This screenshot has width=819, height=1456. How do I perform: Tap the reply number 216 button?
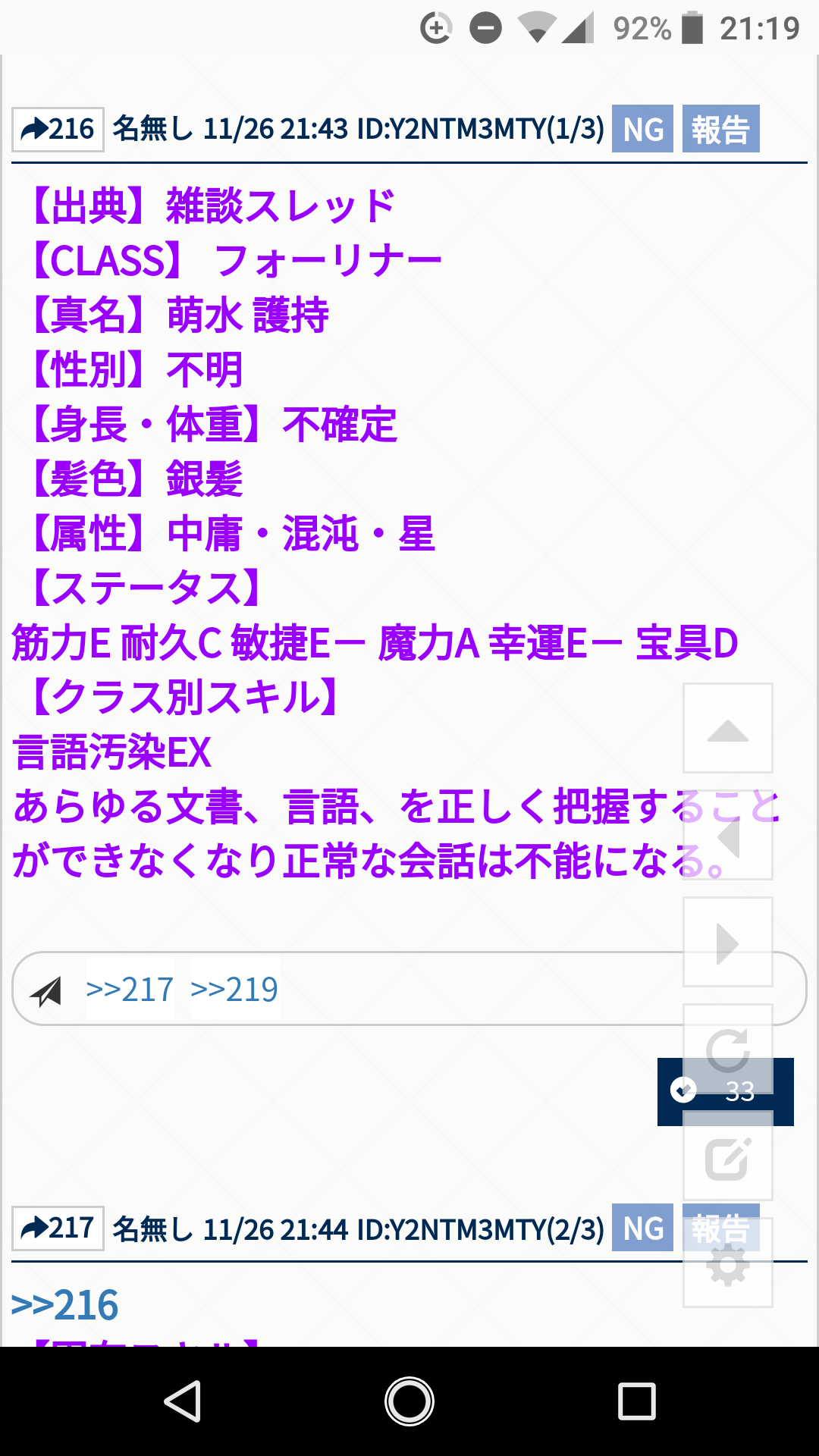[58, 130]
